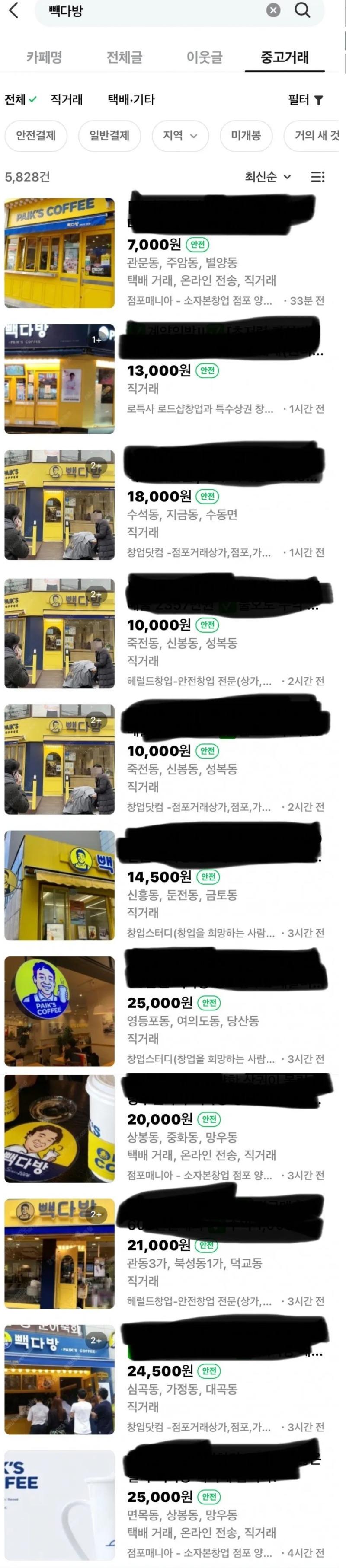Toggle the 미개봉 chip
The image size is (346, 1568).
point(246,135)
